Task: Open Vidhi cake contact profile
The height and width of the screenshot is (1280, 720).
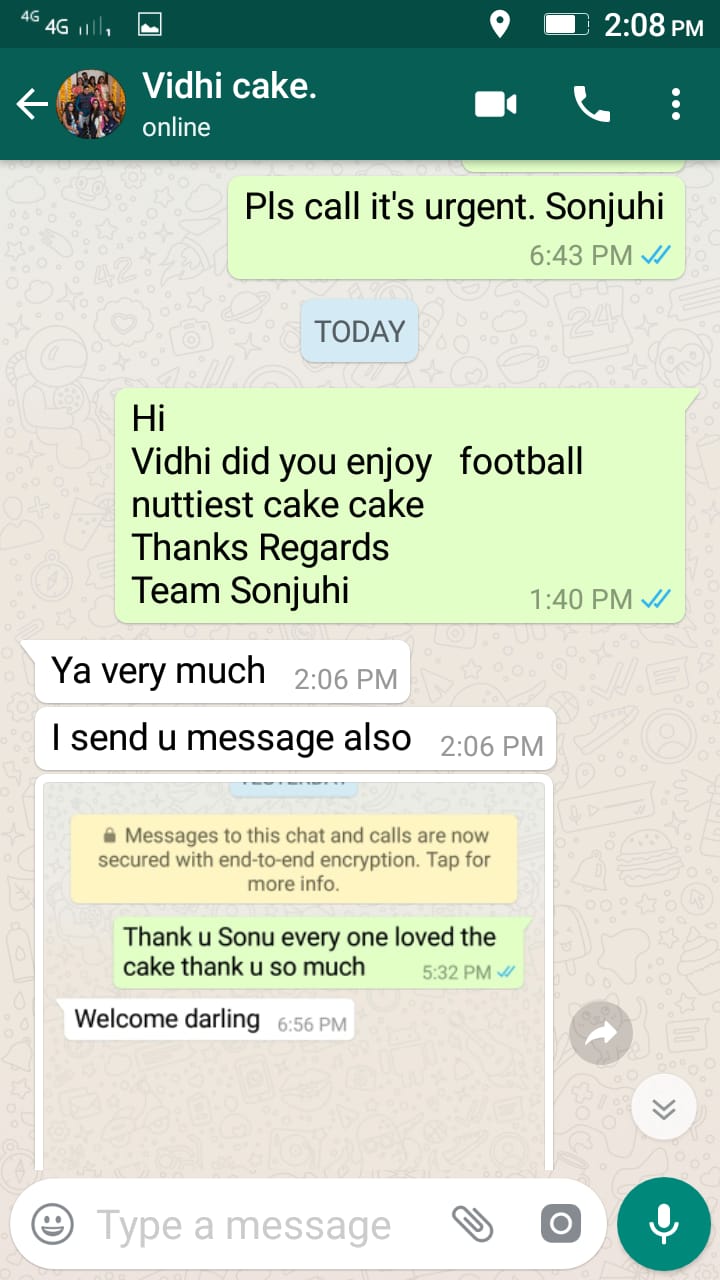Action: [230, 103]
